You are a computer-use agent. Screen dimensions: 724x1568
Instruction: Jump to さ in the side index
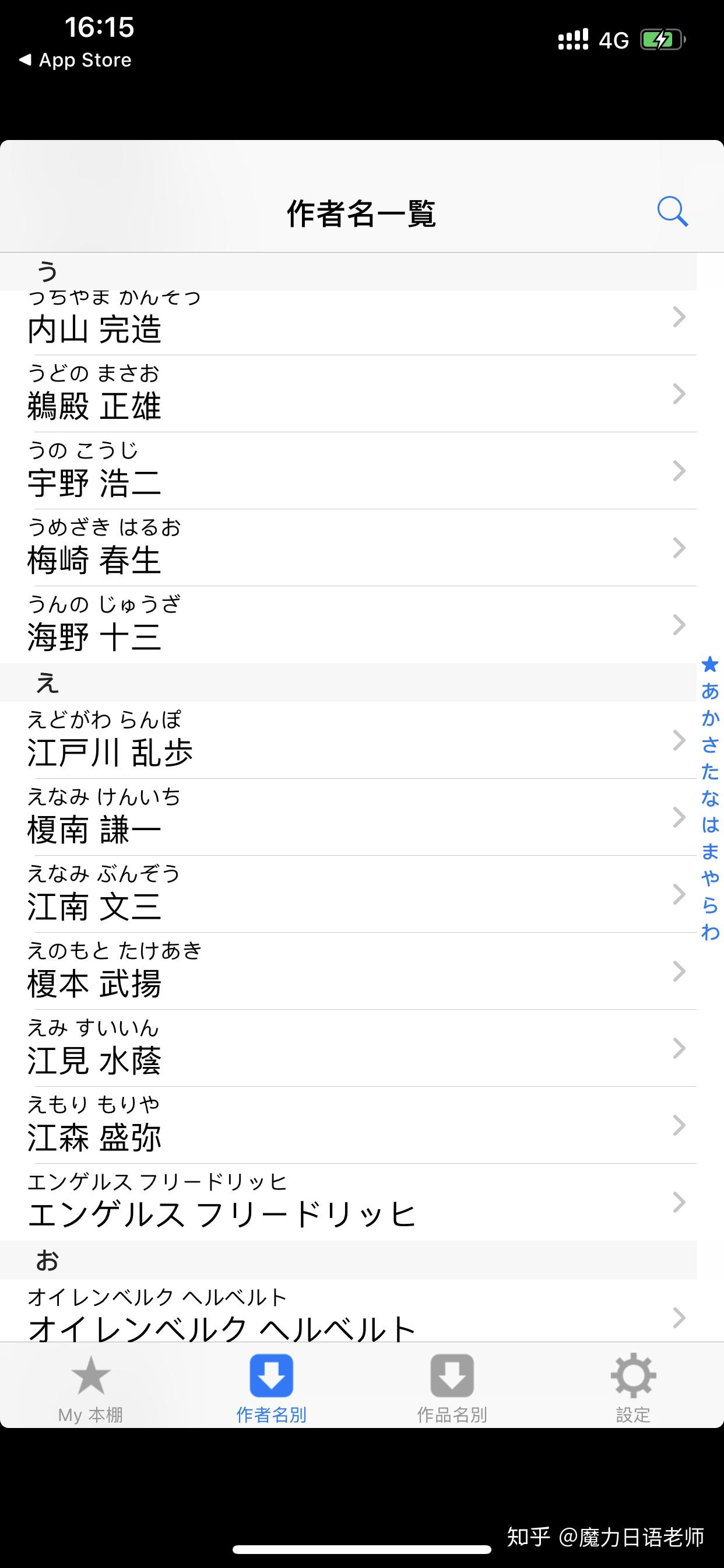tap(710, 744)
